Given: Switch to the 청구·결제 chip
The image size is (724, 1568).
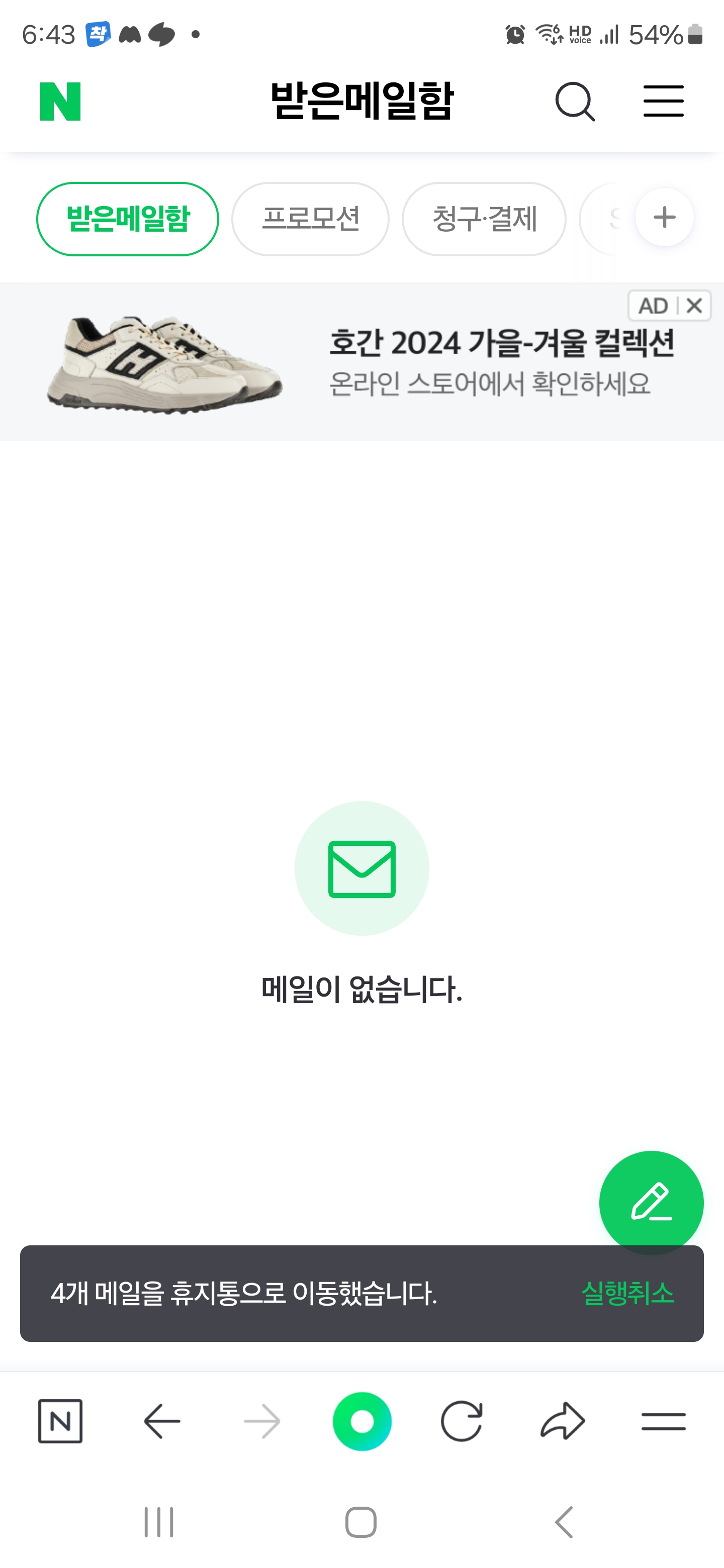Looking at the screenshot, I should 484,219.
